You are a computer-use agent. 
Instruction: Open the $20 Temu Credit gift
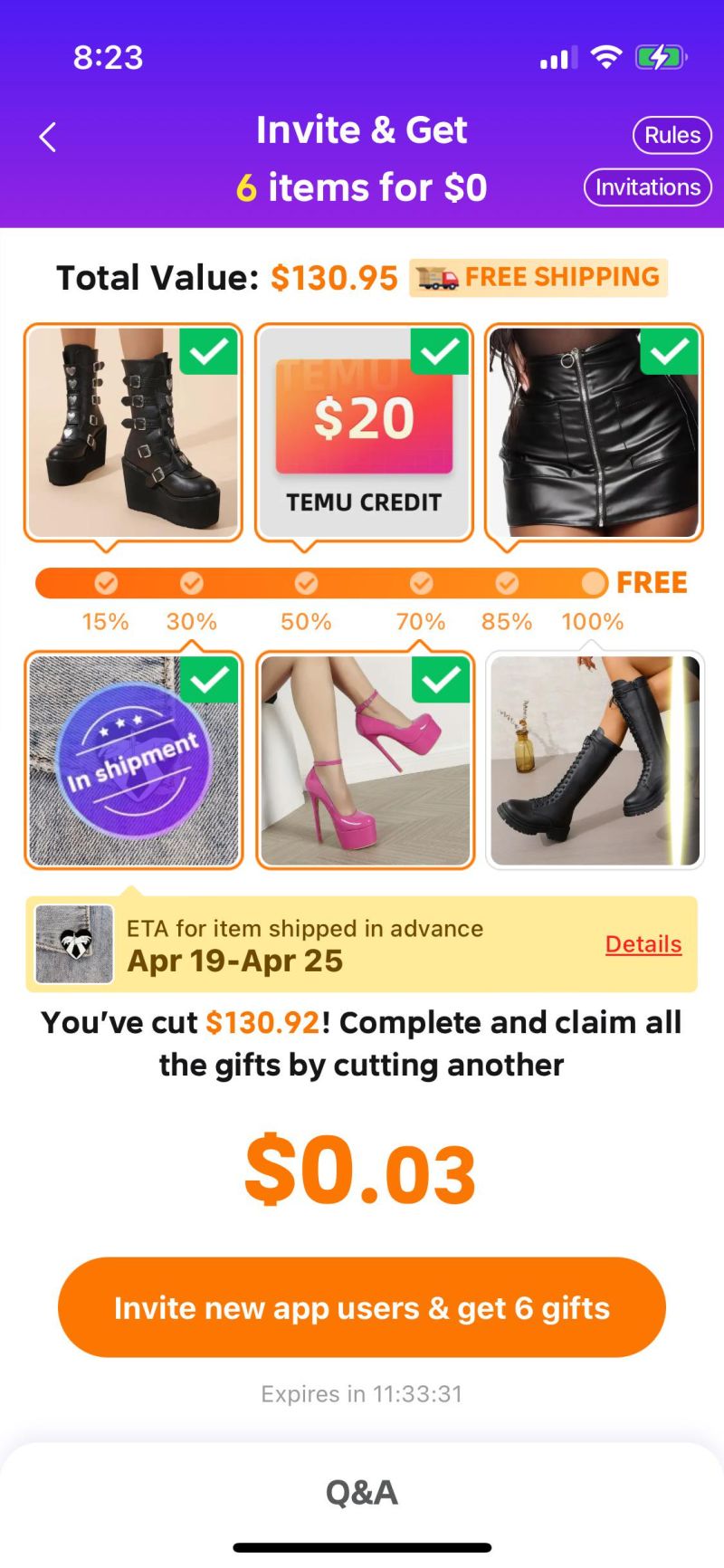tap(364, 433)
